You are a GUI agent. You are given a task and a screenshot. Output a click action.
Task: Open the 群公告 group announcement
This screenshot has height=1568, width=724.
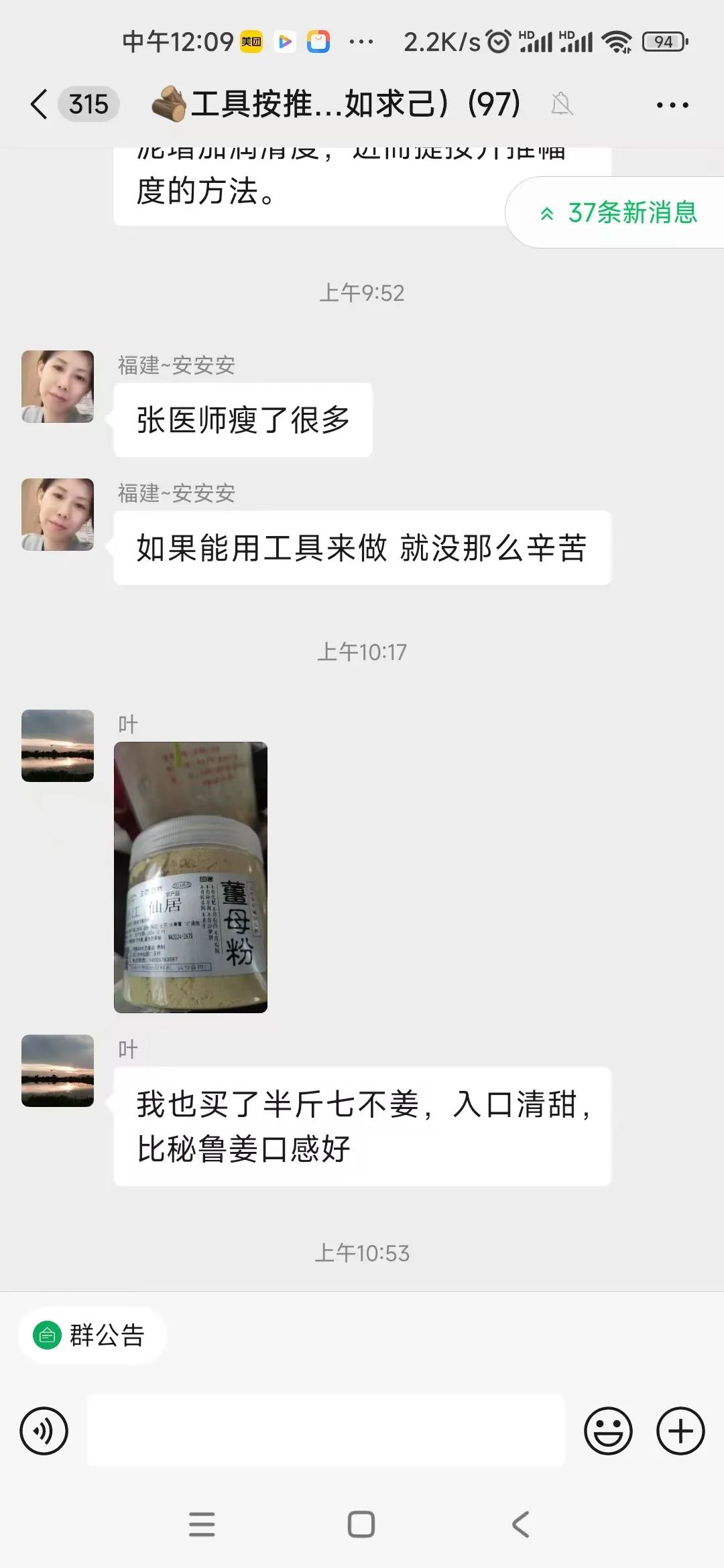(x=91, y=1335)
